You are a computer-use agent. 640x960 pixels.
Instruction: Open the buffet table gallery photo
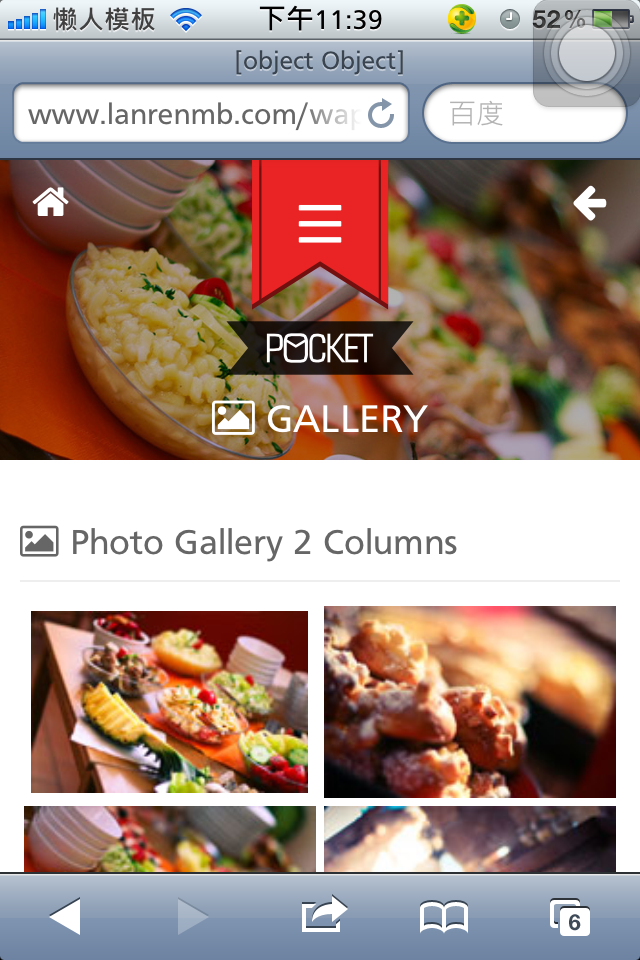(x=169, y=701)
